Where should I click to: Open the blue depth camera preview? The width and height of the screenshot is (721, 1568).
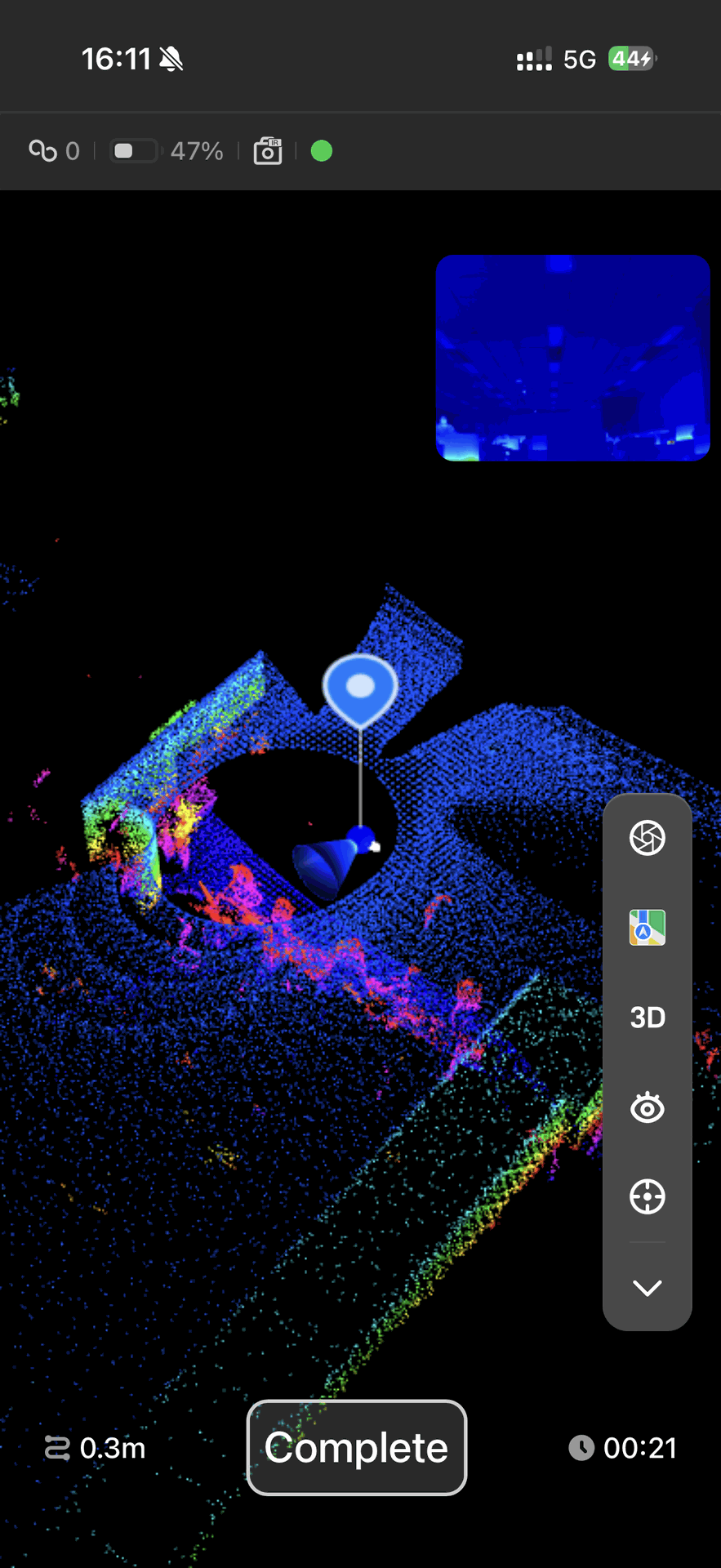[x=572, y=358]
